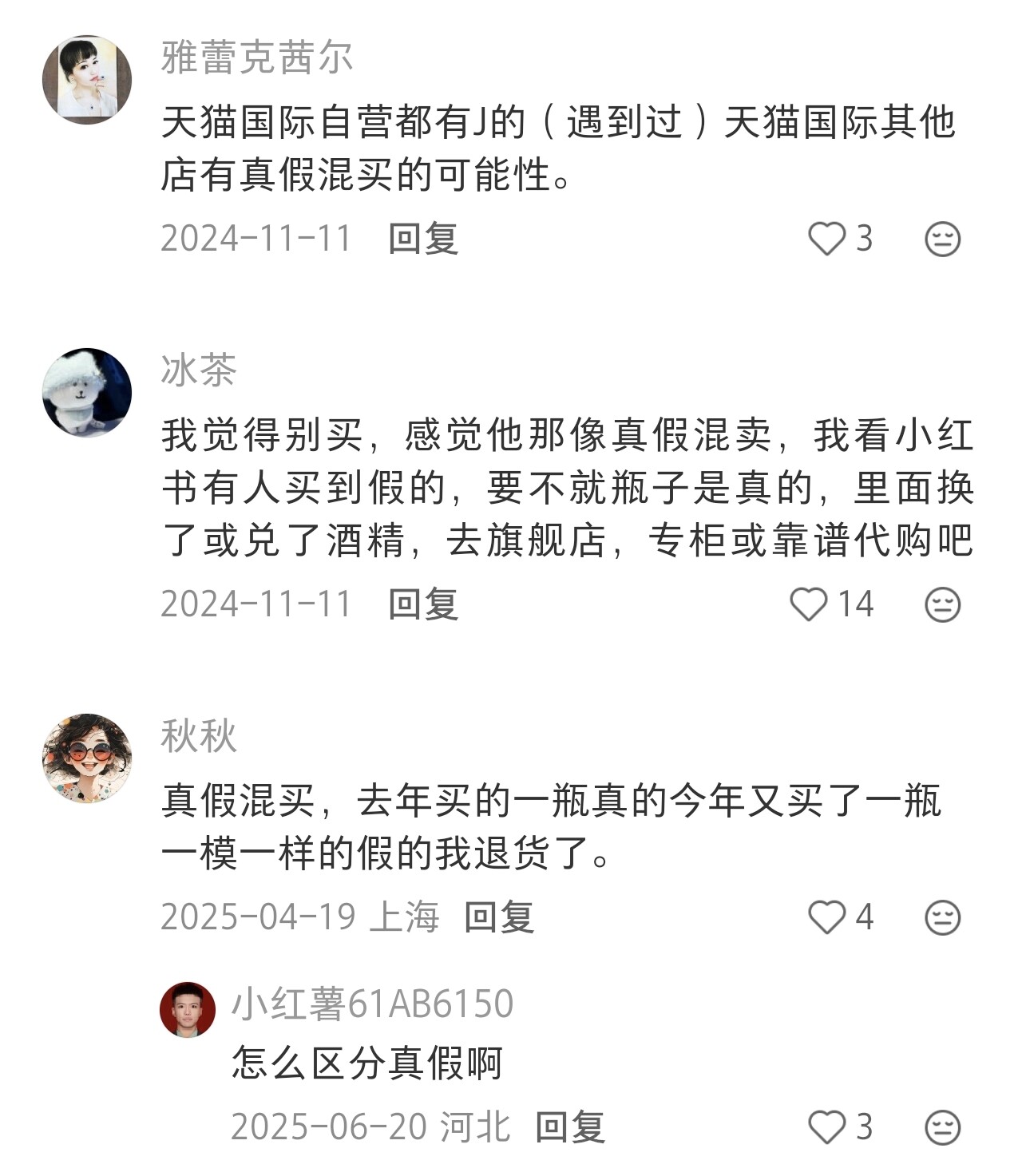The height and width of the screenshot is (1176, 1022).
Task: Dislike 小红薯61AB6150's reply
Action: (942, 1127)
